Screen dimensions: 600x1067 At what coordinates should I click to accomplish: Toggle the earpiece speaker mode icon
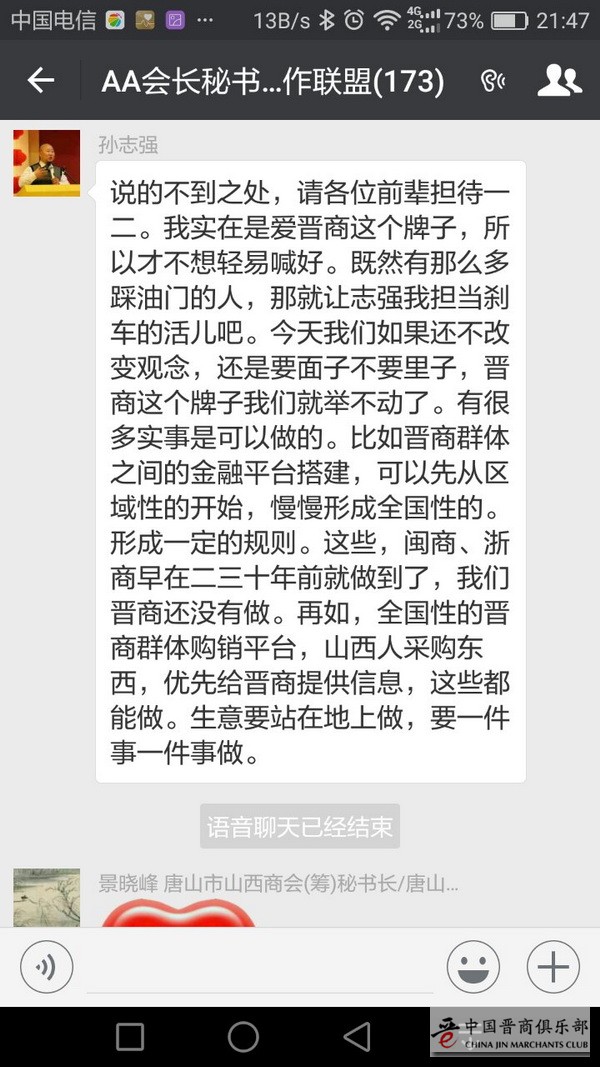pos(492,81)
